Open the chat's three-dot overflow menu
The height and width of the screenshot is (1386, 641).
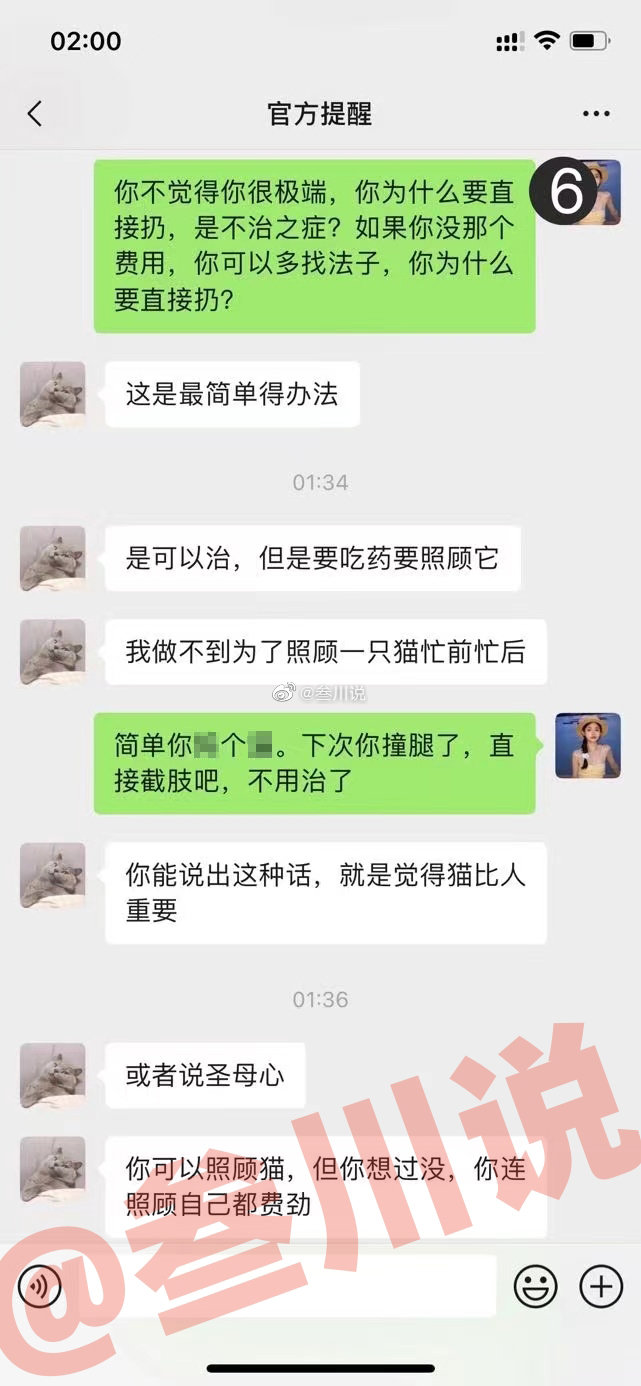[x=596, y=114]
